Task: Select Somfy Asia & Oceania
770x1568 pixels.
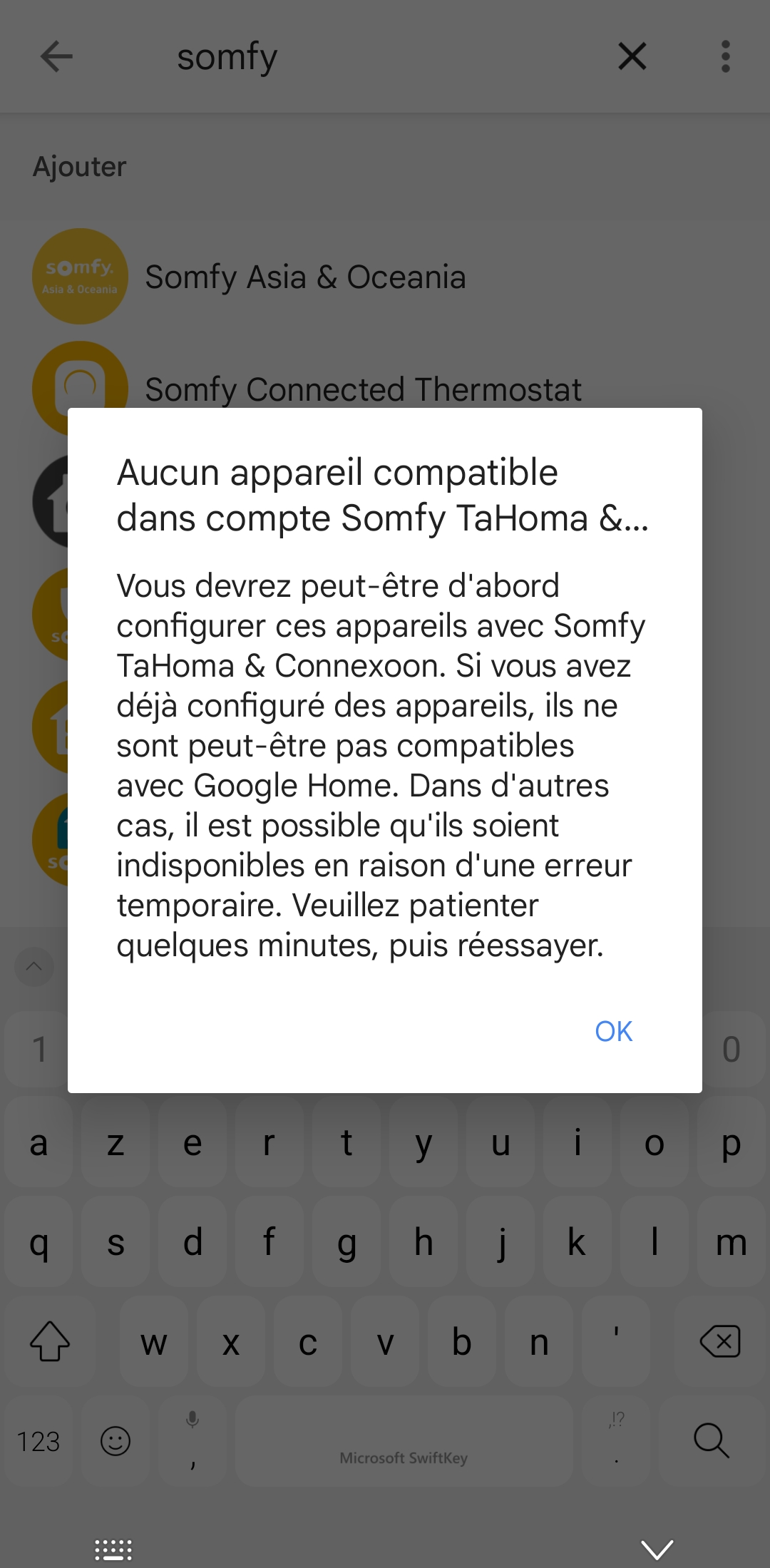Action: [385, 277]
